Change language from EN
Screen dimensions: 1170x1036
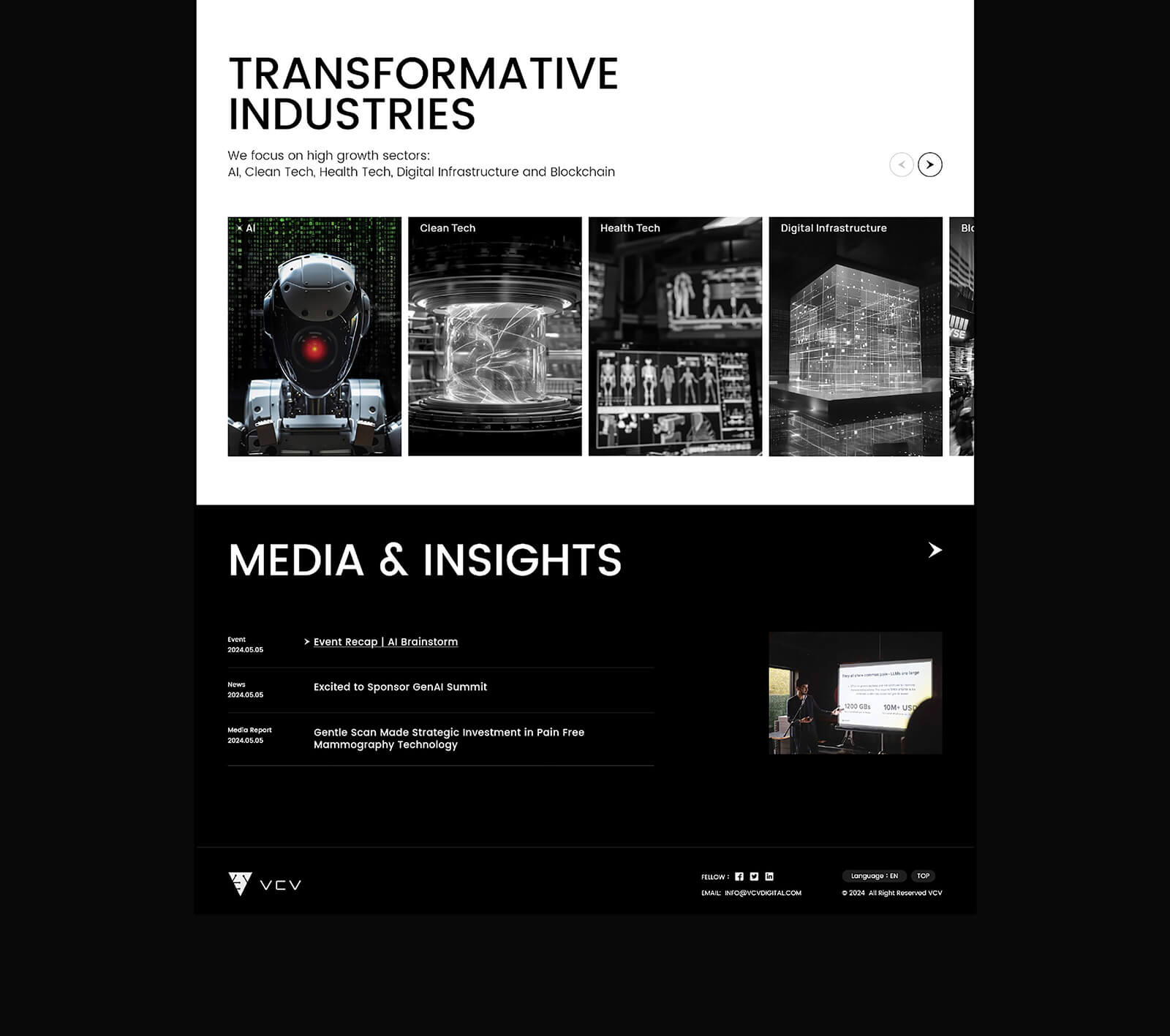(x=874, y=876)
